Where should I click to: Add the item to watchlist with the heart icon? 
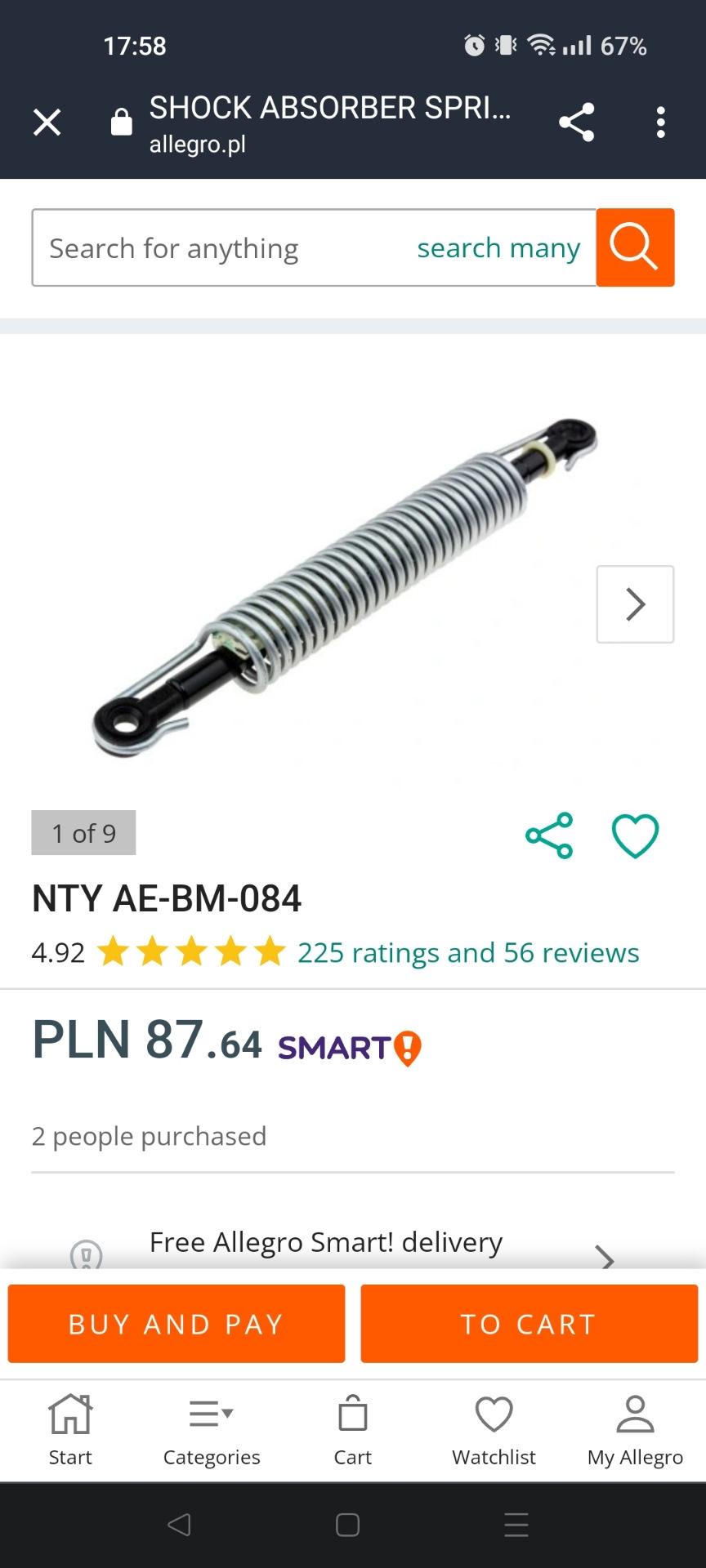tap(635, 835)
